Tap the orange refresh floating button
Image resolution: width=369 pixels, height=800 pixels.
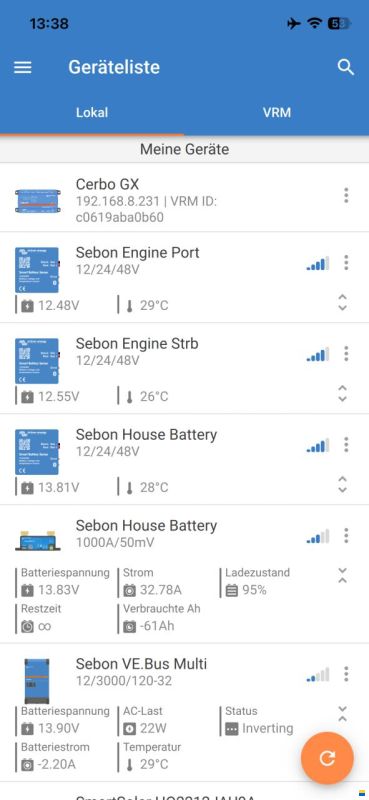click(327, 758)
